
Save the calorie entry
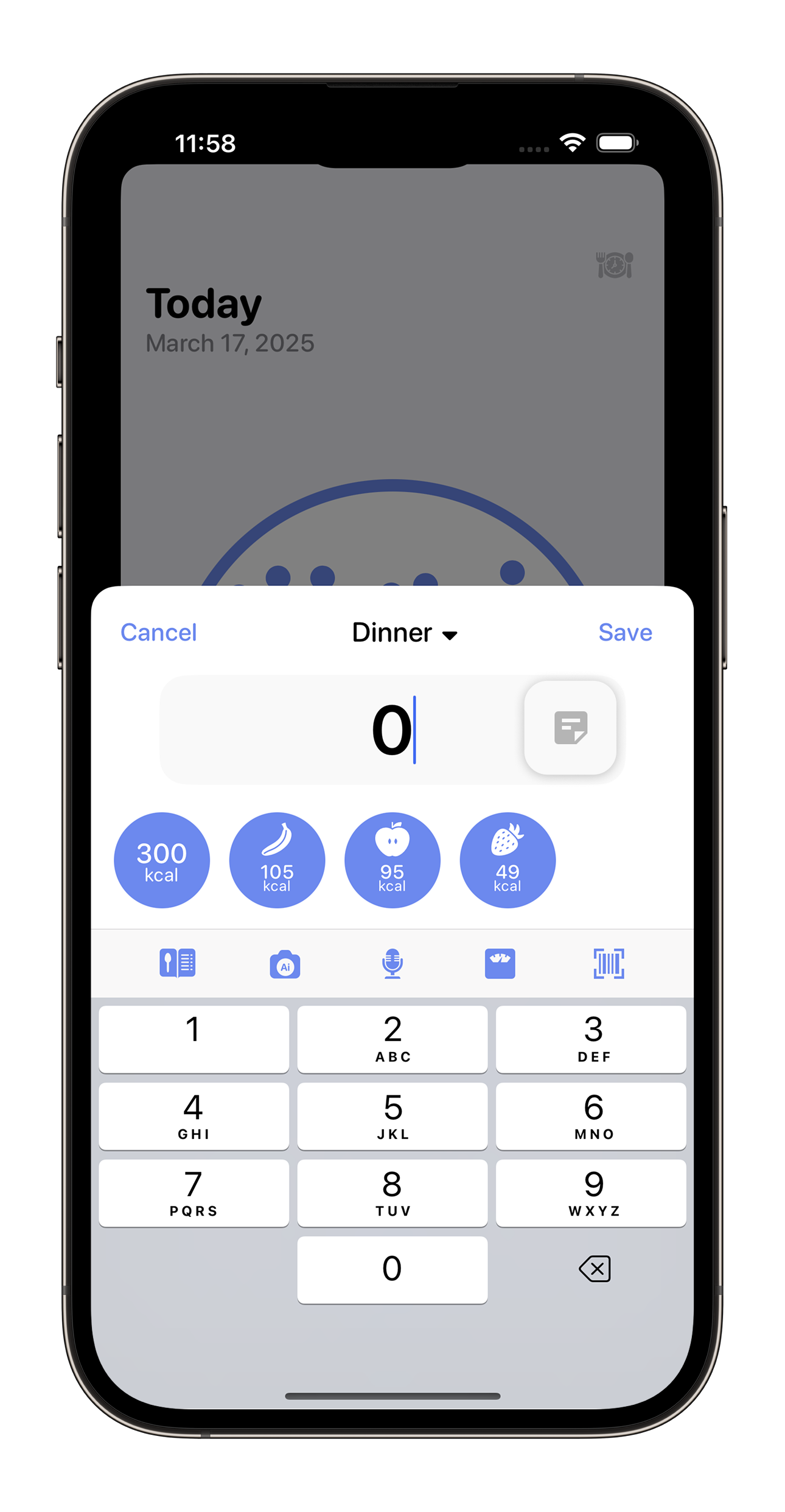tap(625, 633)
